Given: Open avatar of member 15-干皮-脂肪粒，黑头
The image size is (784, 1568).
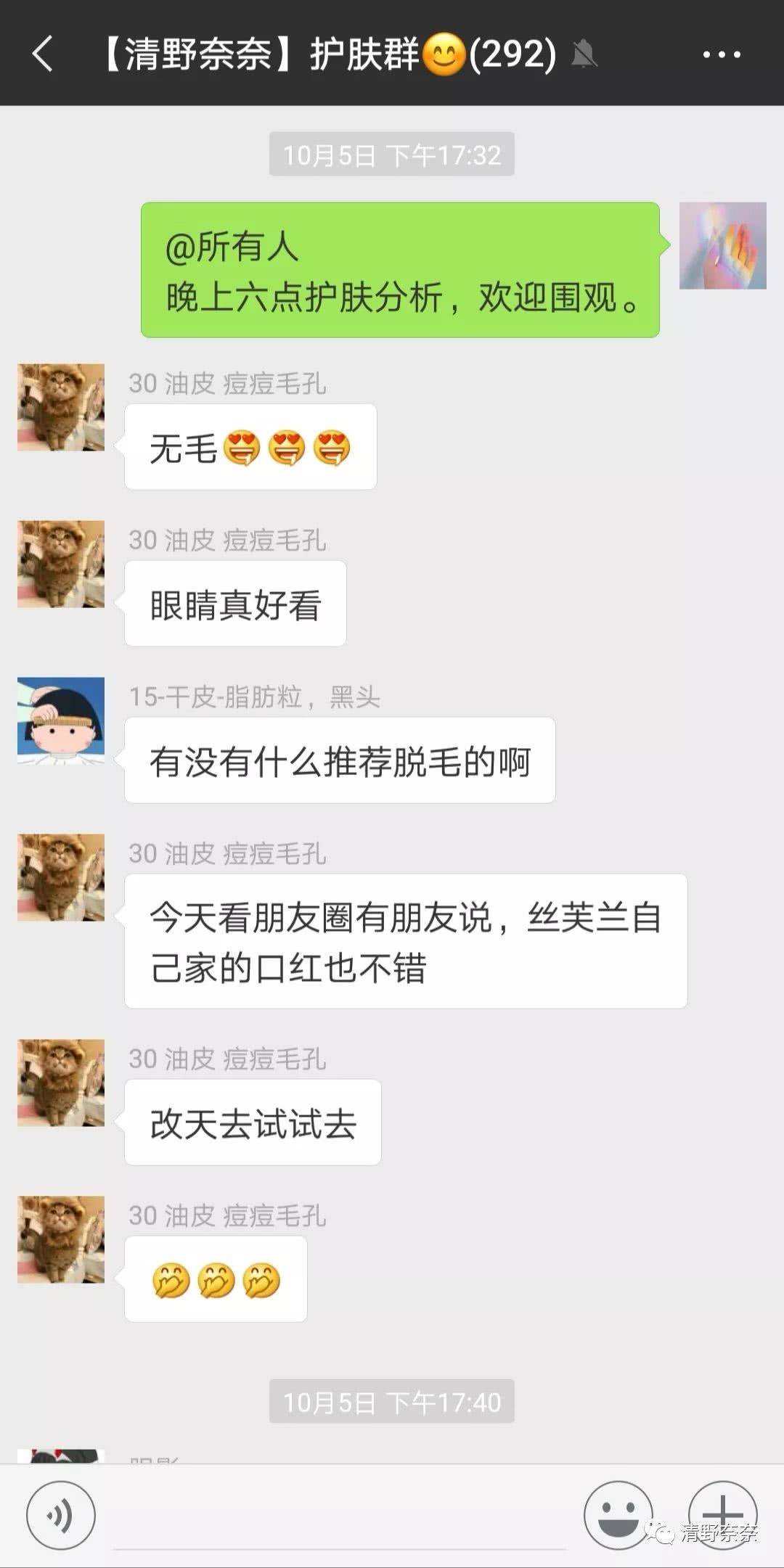Looking at the screenshot, I should pos(61,721).
